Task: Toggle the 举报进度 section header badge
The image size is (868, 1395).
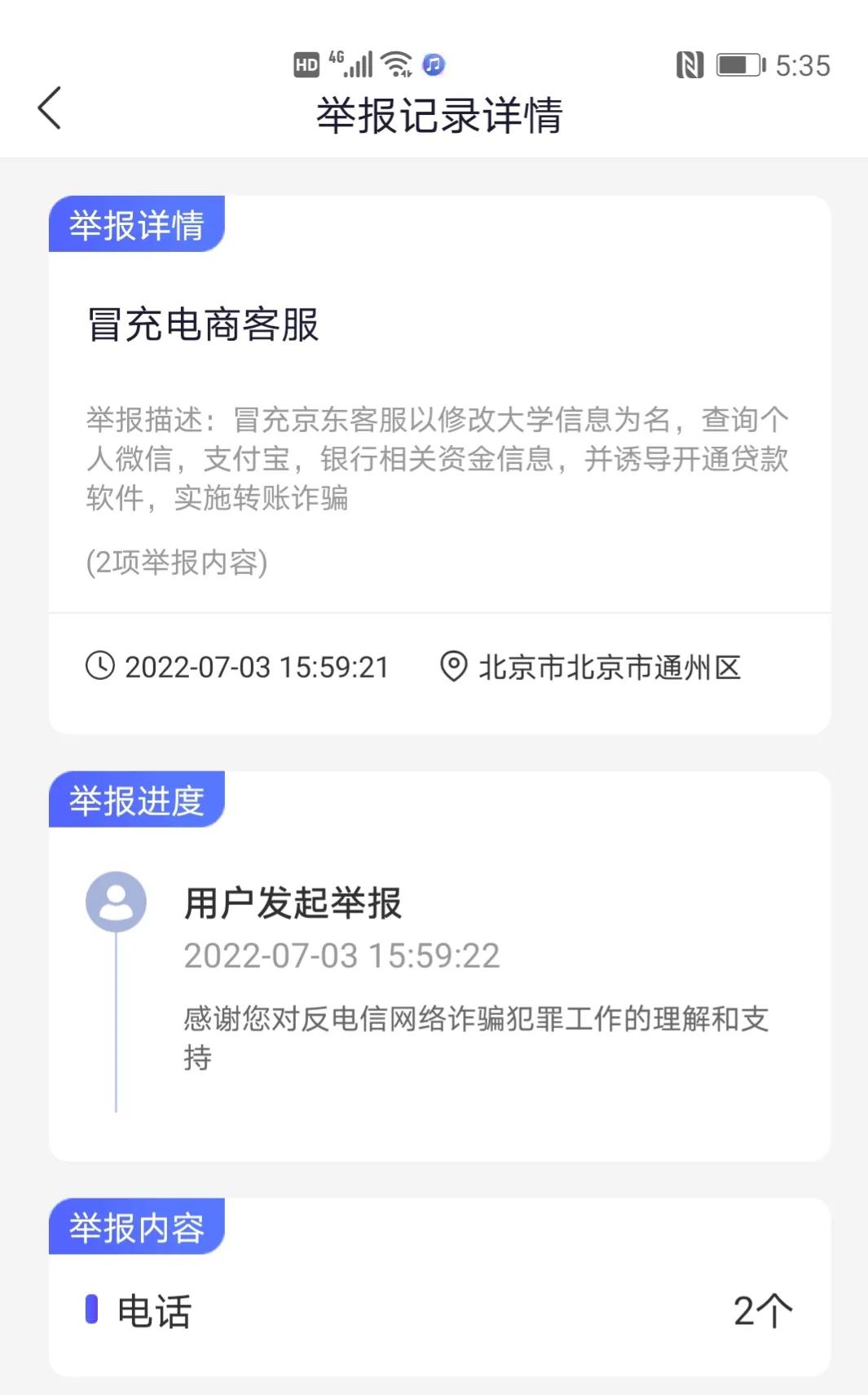Action: click(x=135, y=800)
